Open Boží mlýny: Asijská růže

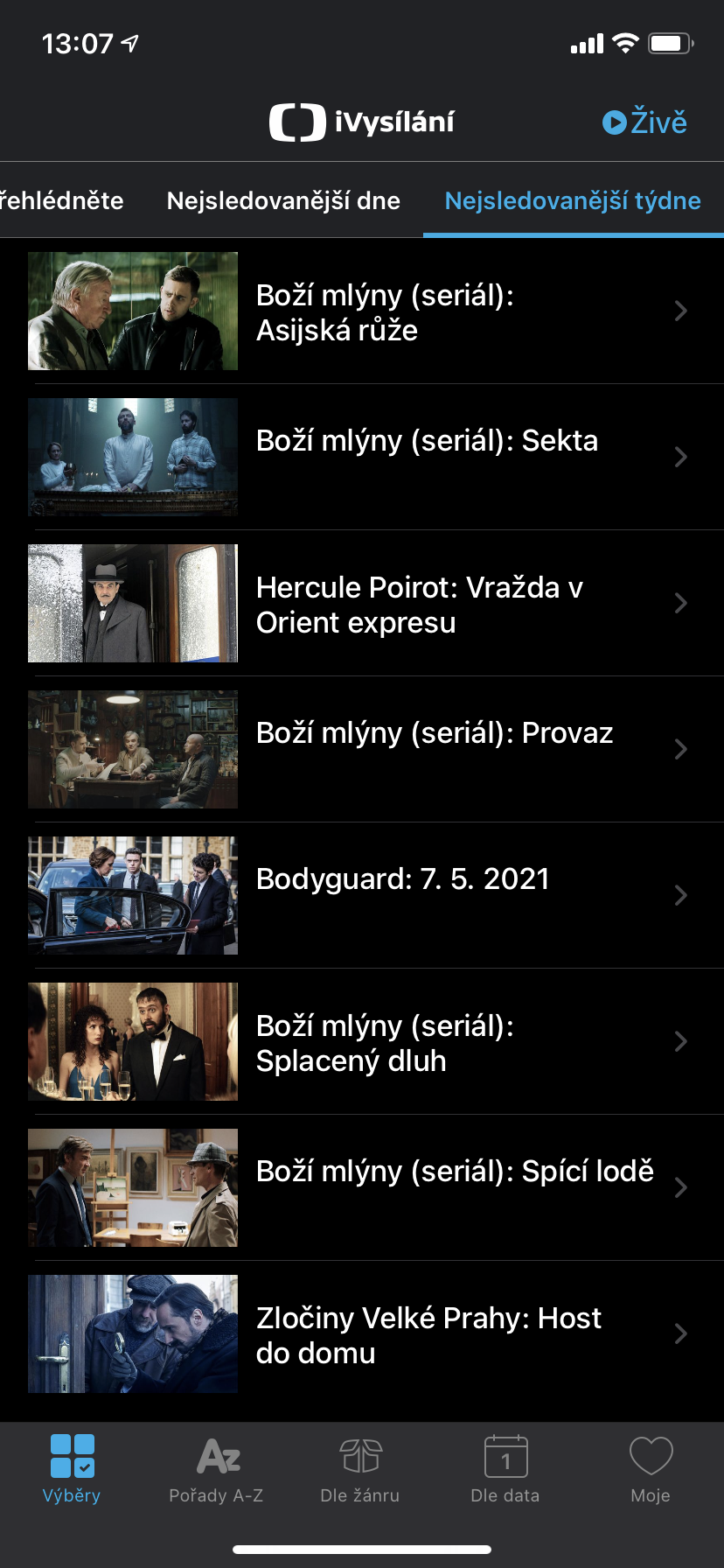coord(376,311)
